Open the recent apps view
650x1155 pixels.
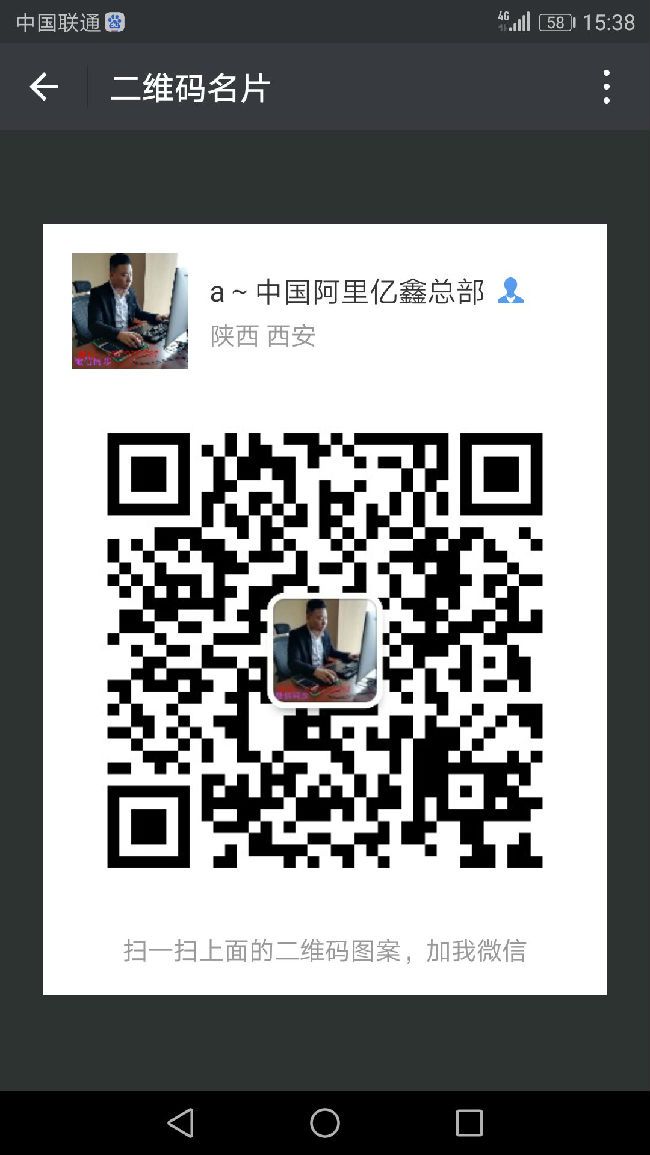[469, 1123]
